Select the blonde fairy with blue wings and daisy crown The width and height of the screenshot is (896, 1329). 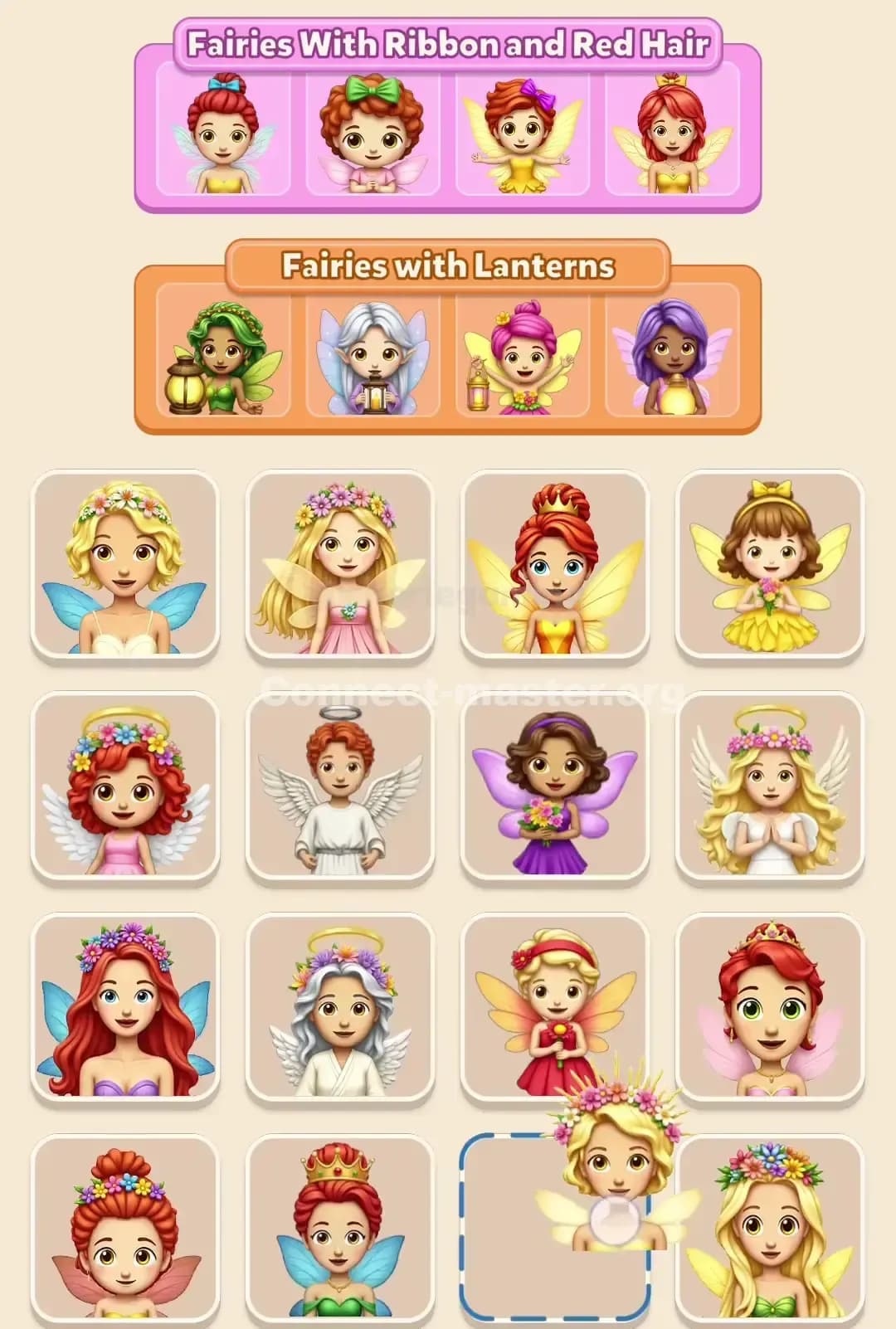[124, 564]
